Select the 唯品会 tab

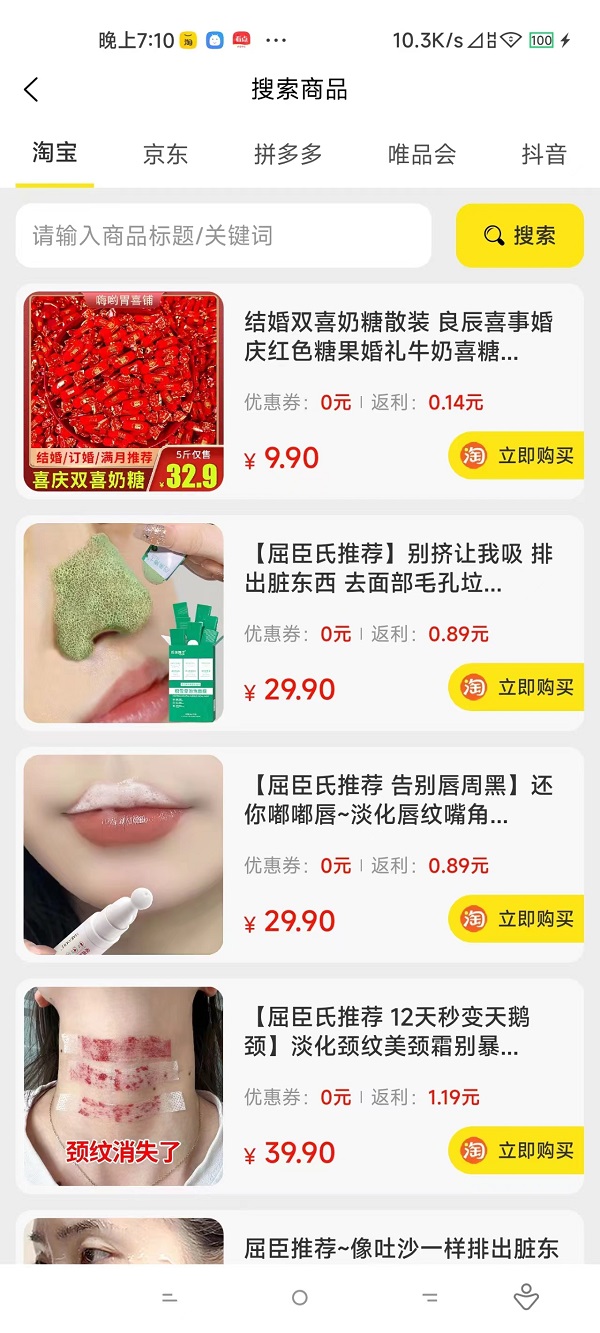[421, 155]
